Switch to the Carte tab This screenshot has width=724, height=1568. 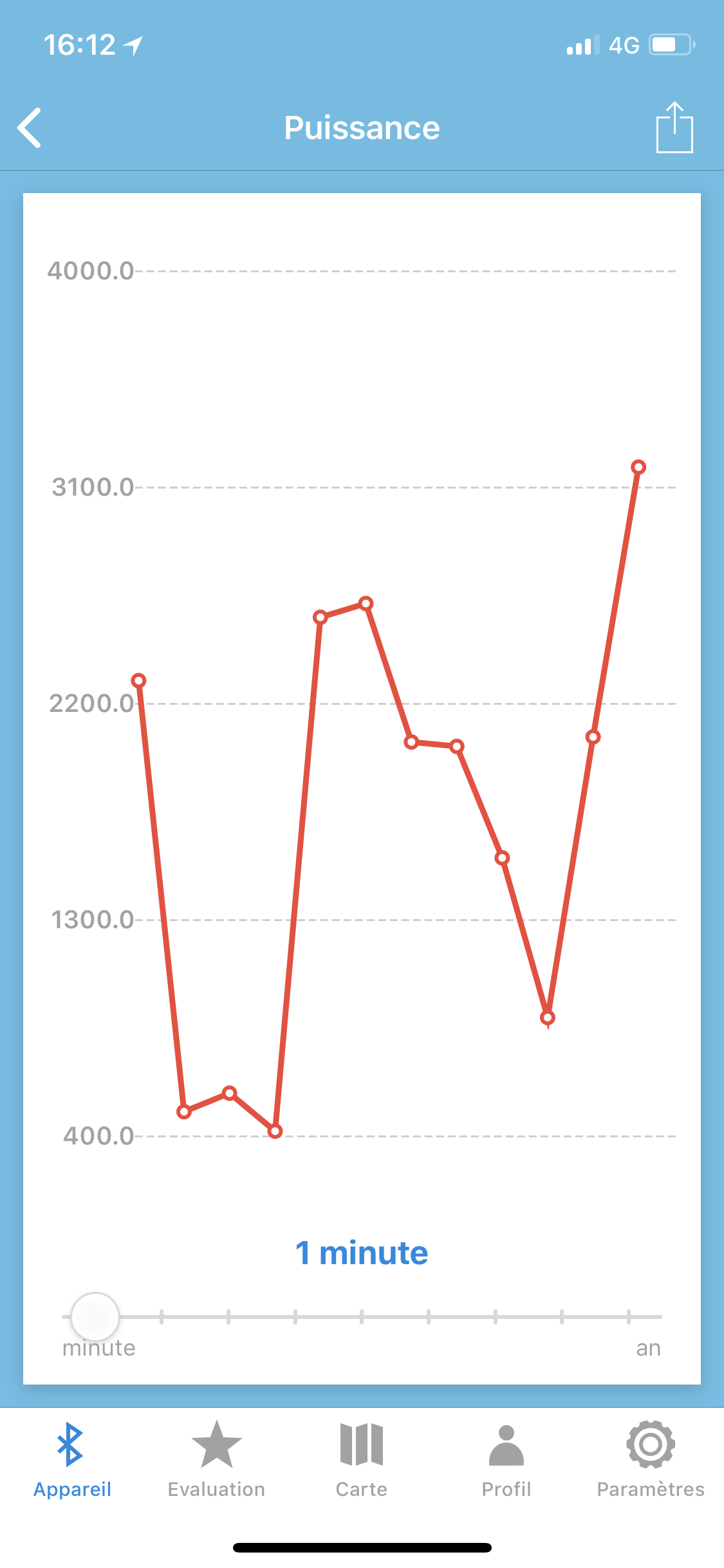pos(362,1460)
